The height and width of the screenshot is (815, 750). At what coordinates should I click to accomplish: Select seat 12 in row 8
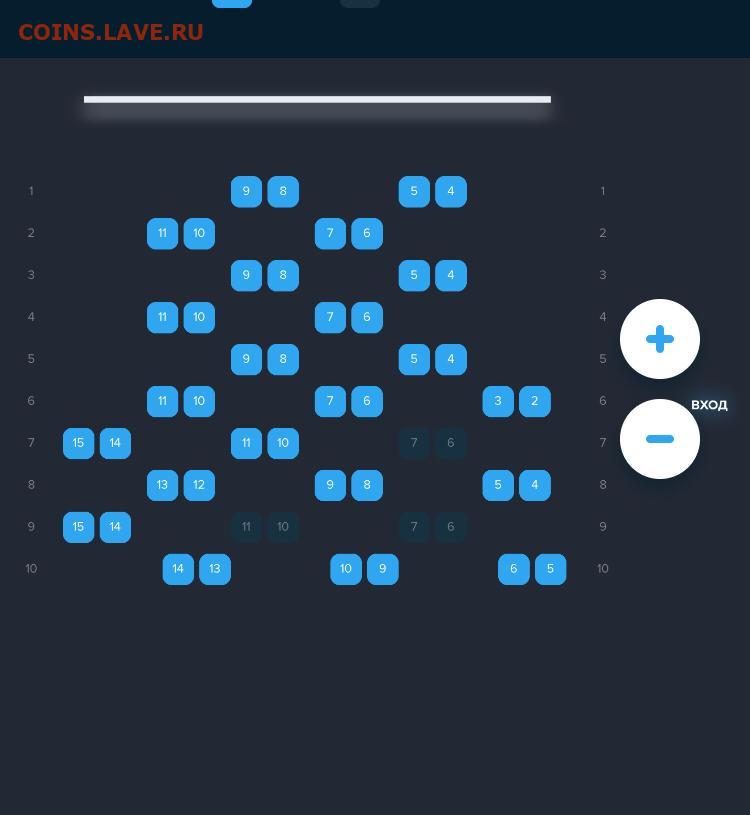point(199,486)
